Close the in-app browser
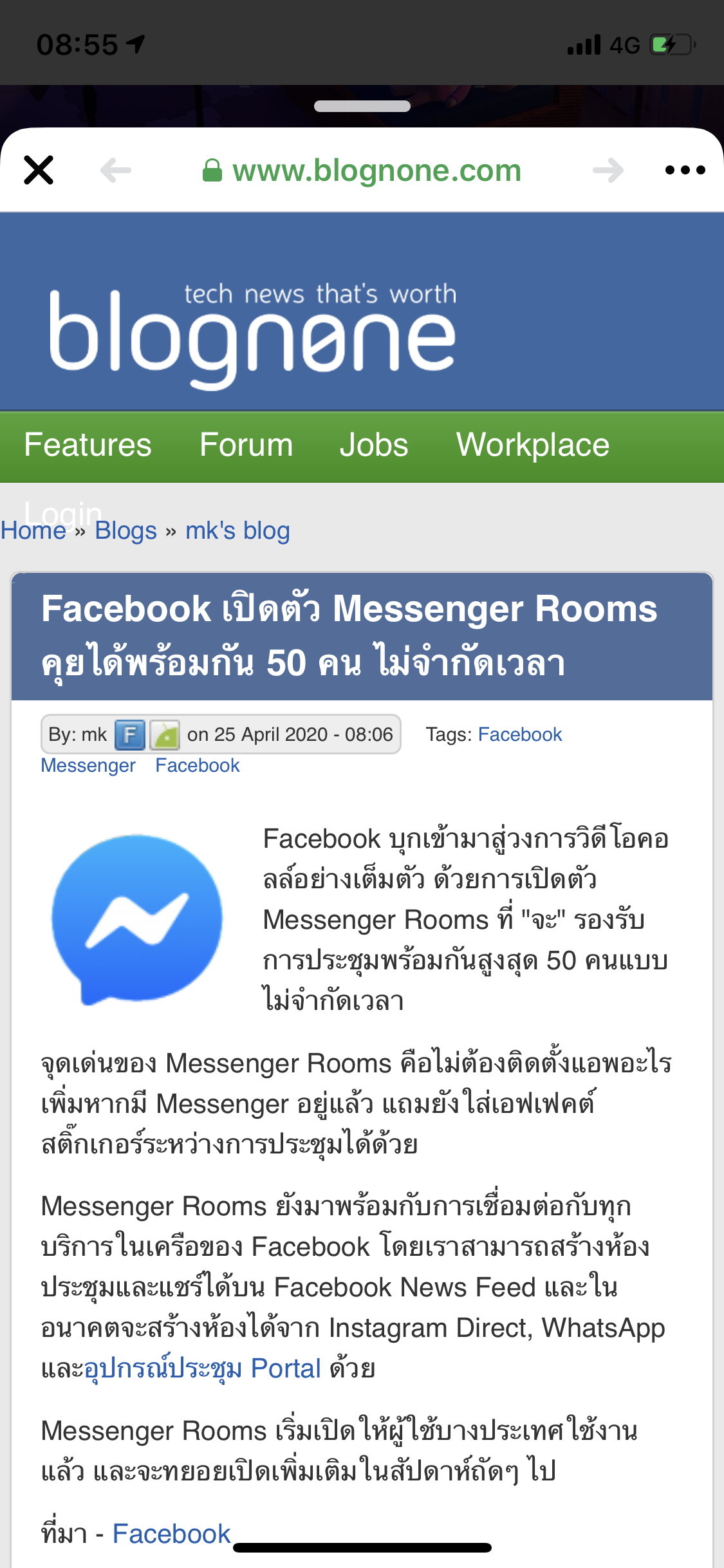The image size is (724, 1568). click(x=39, y=171)
